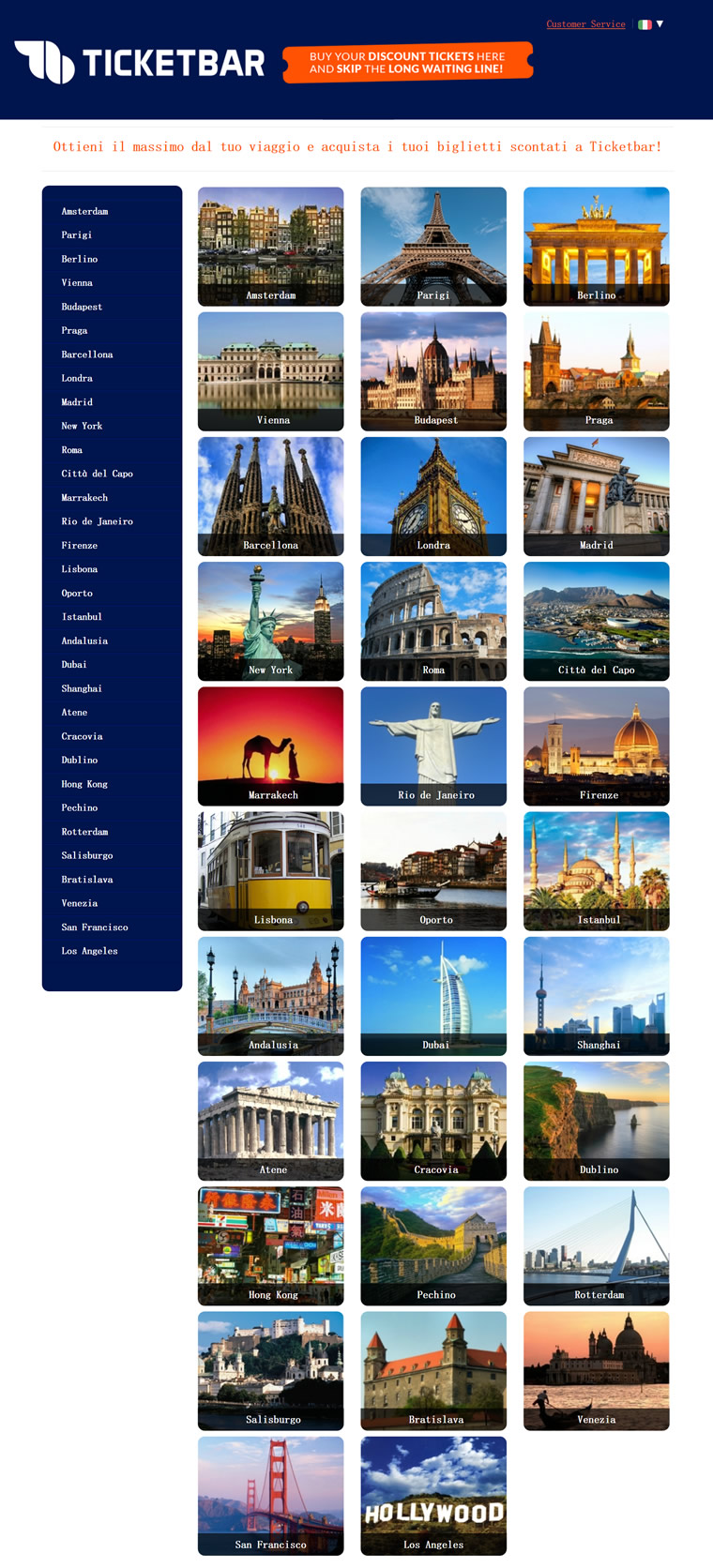Open the New York tile
Screen dimensions: 713x1568
pos(270,620)
